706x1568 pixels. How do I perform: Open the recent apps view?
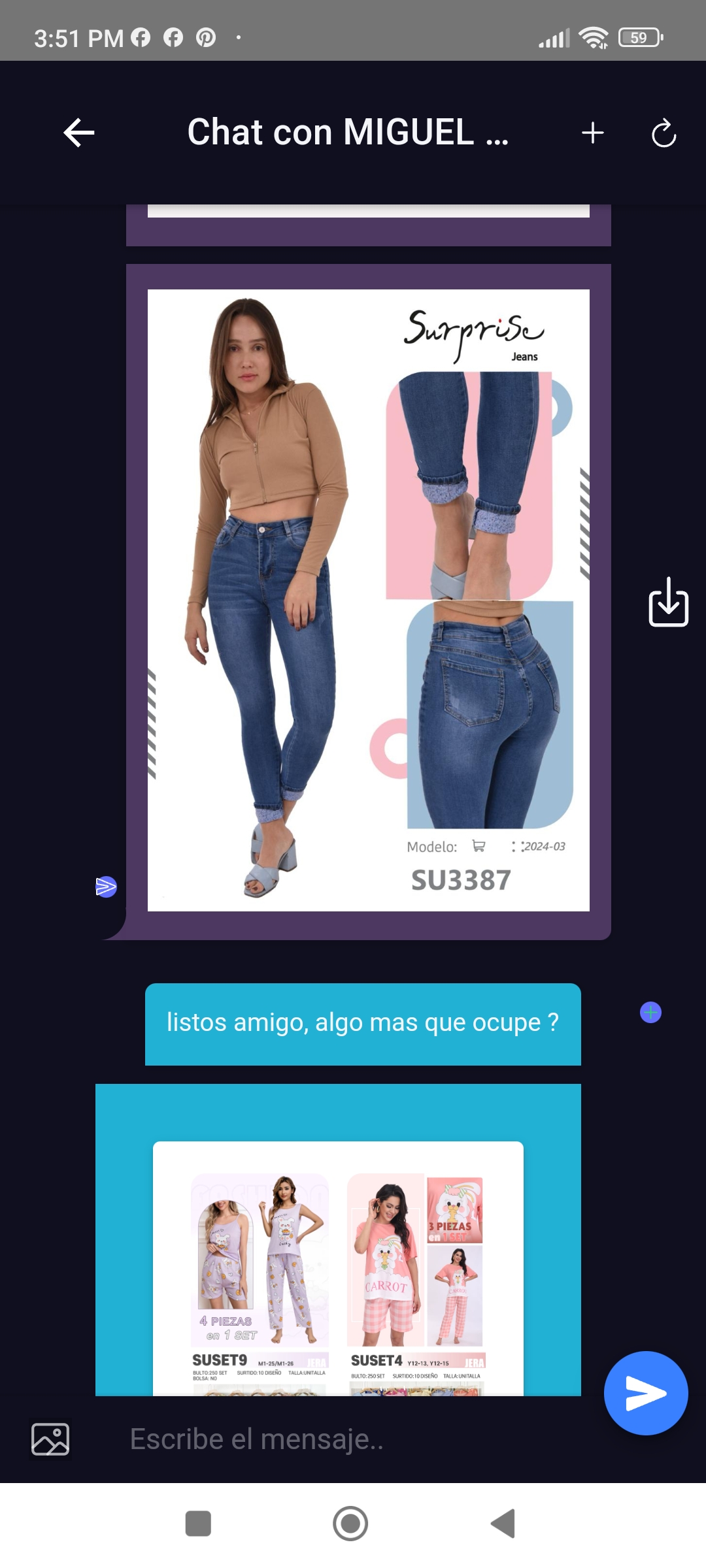(198, 1524)
